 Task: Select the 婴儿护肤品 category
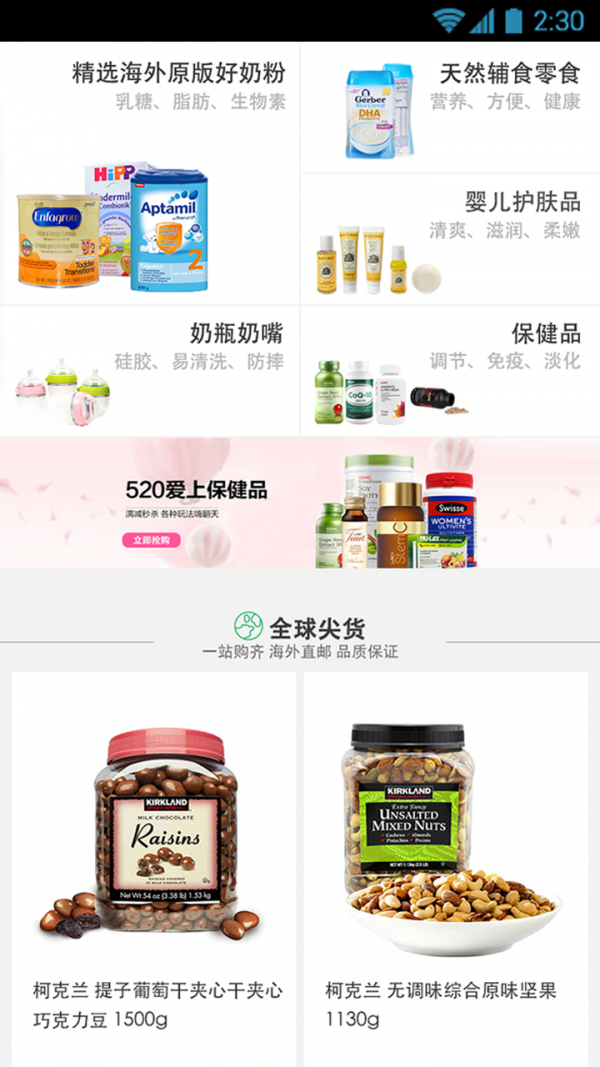point(450,238)
